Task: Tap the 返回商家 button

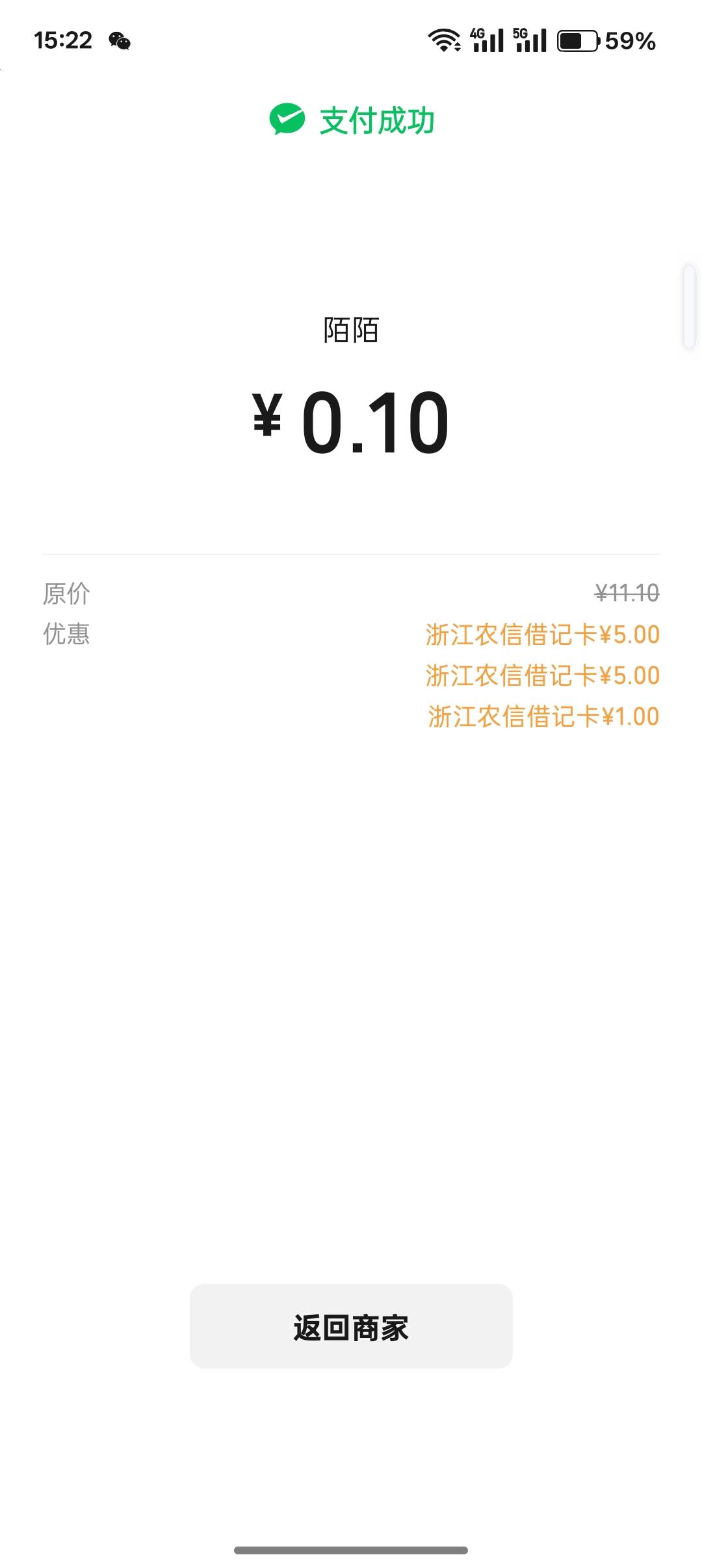Action: click(351, 1326)
